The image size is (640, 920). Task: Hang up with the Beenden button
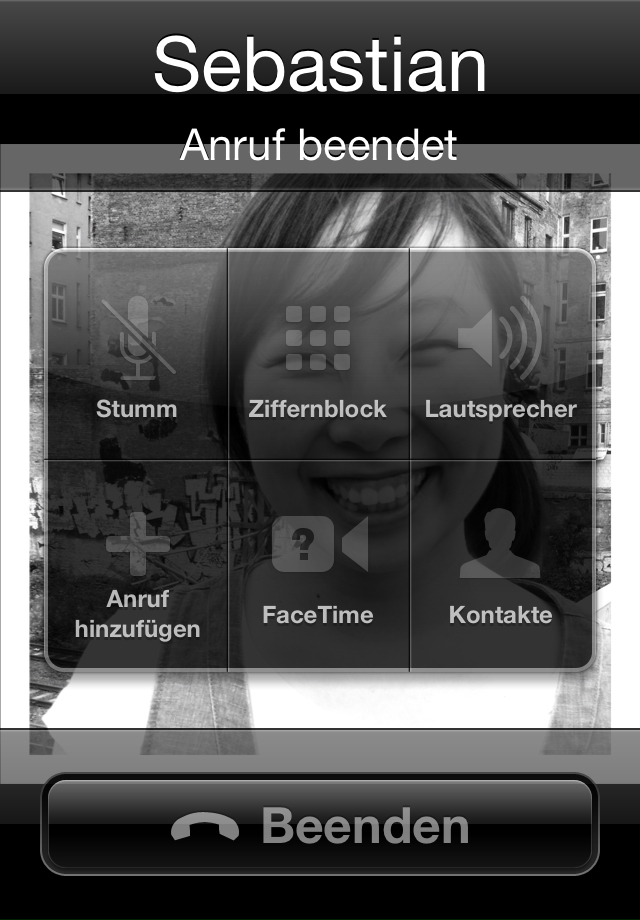[320, 826]
